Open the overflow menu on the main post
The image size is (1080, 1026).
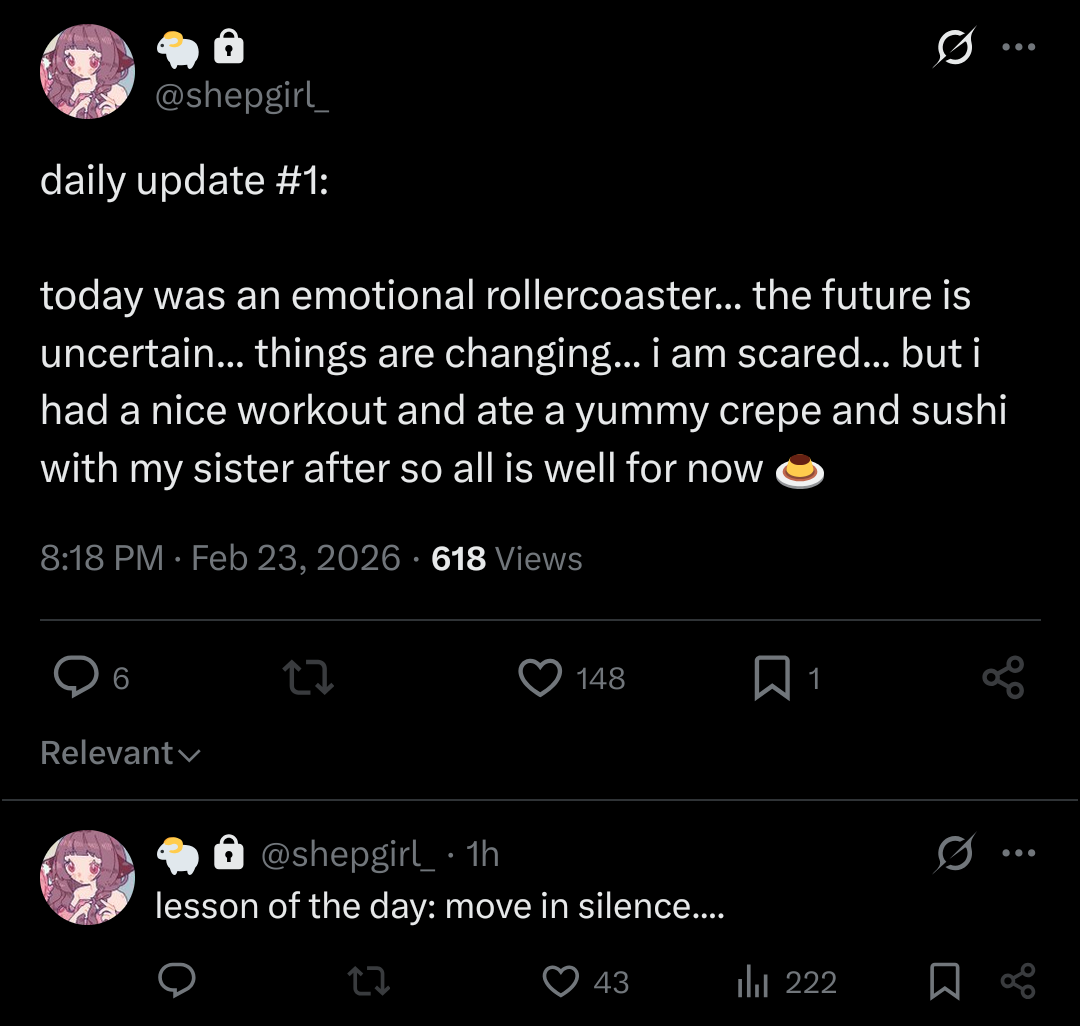[1018, 47]
